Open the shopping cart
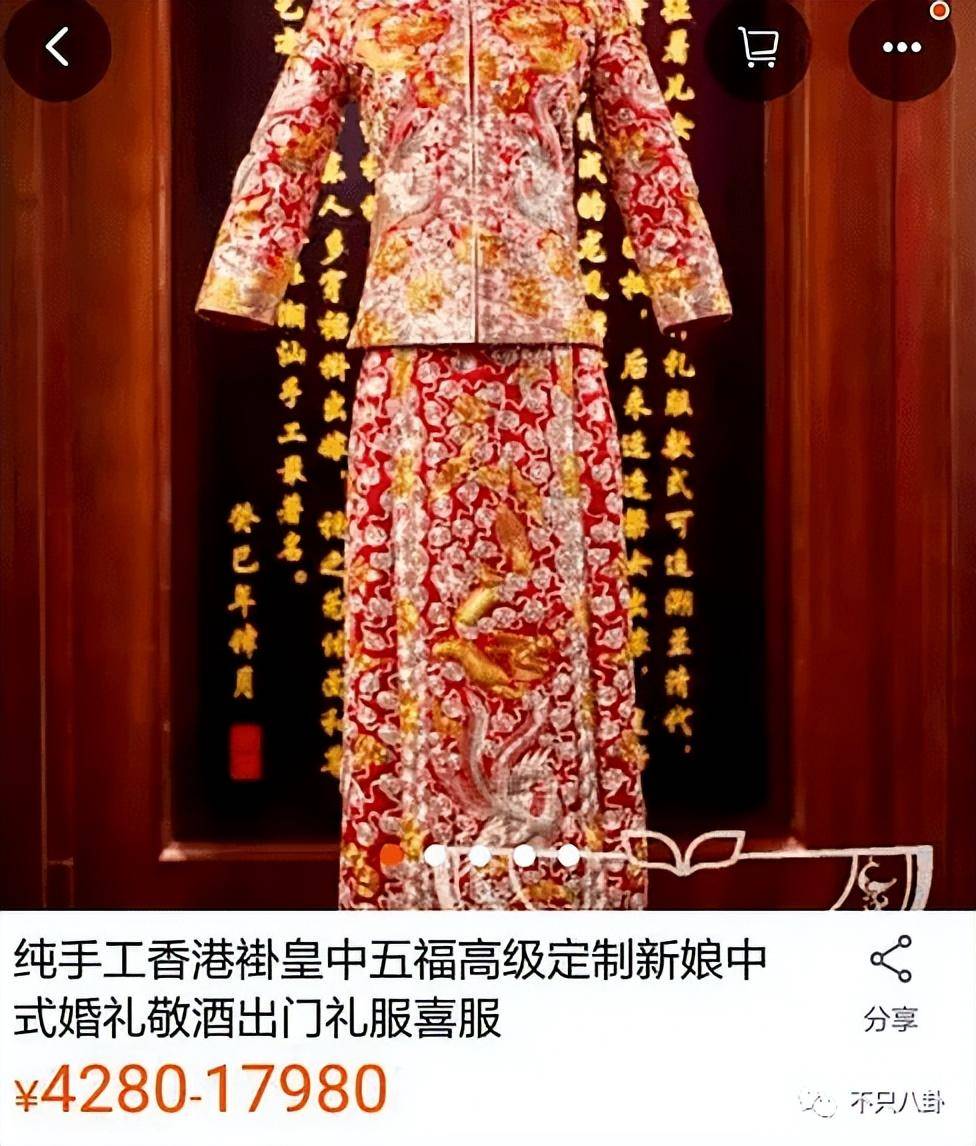 click(759, 46)
